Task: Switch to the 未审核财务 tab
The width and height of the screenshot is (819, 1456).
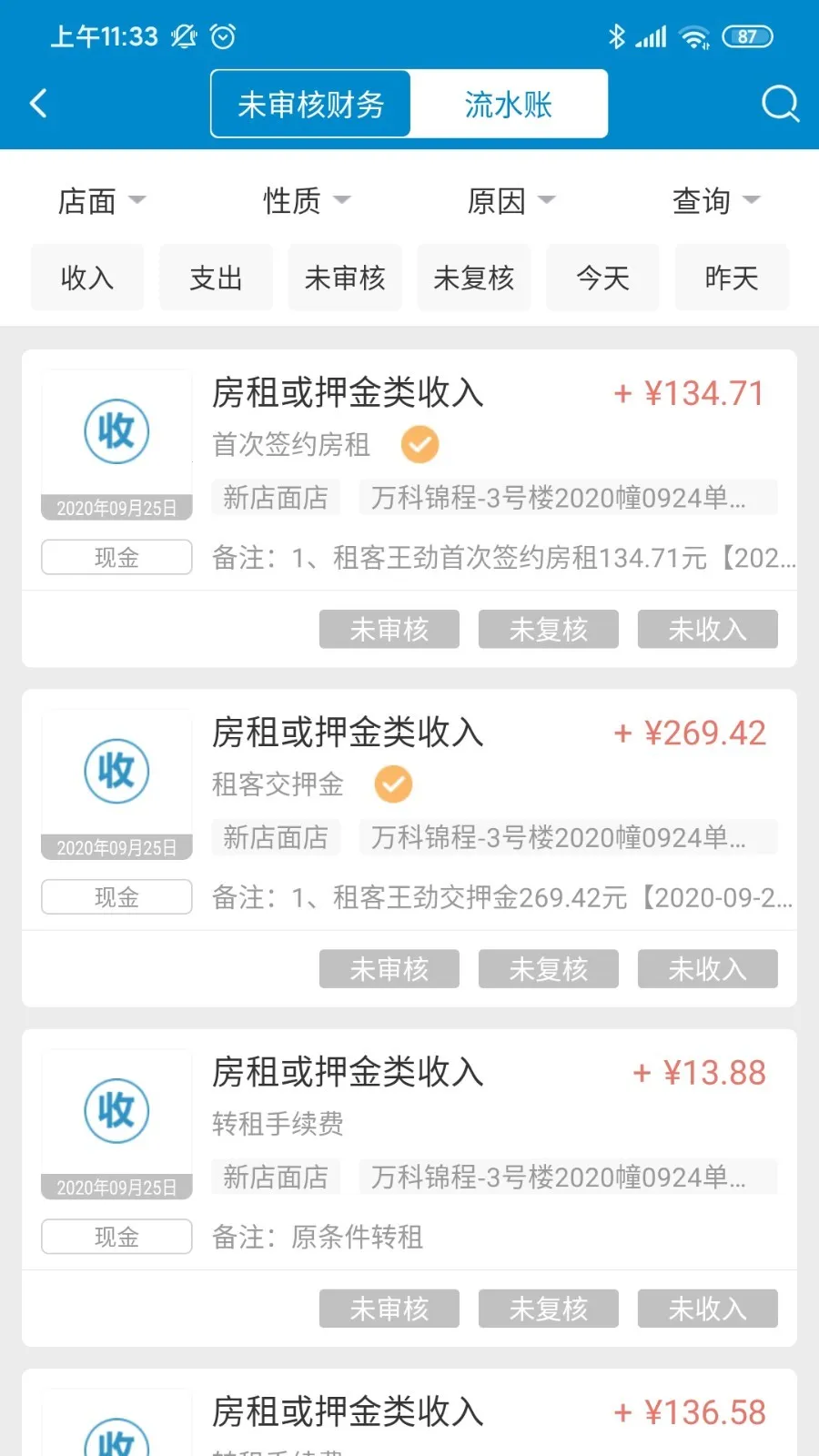Action: tap(311, 104)
